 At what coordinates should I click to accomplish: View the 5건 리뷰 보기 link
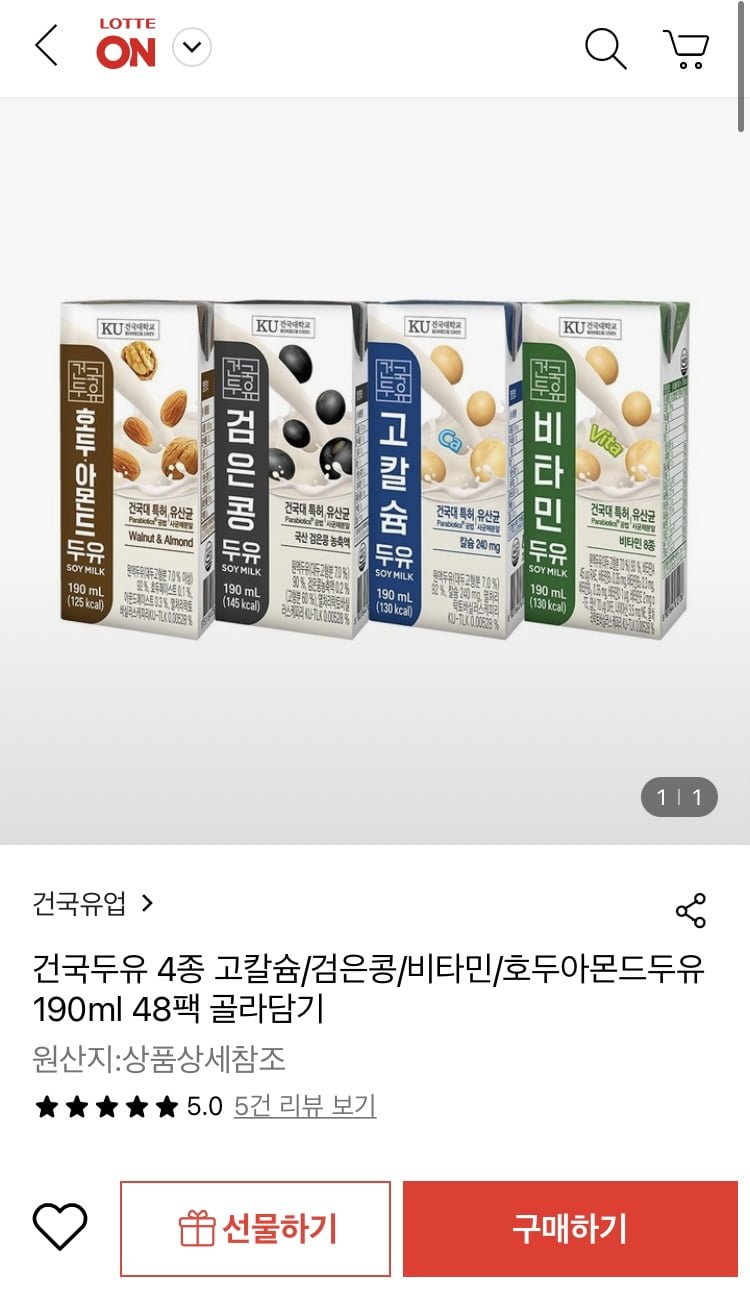(305, 1106)
